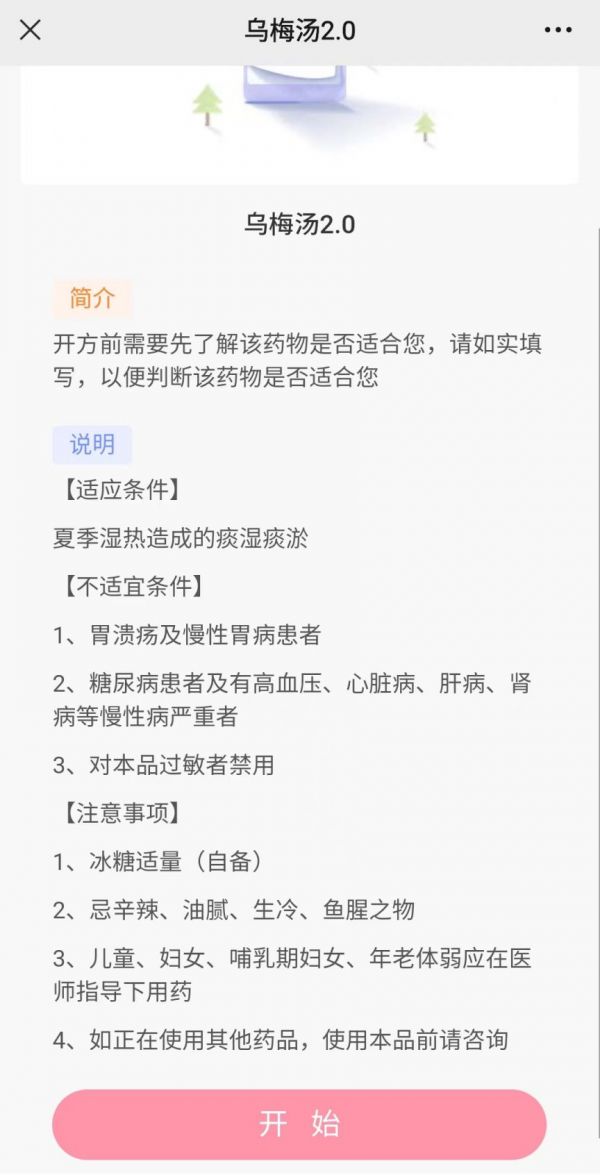Tap the 开始 button to begin
Viewport: 600px width, 1175px height.
[x=299, y=1124]
